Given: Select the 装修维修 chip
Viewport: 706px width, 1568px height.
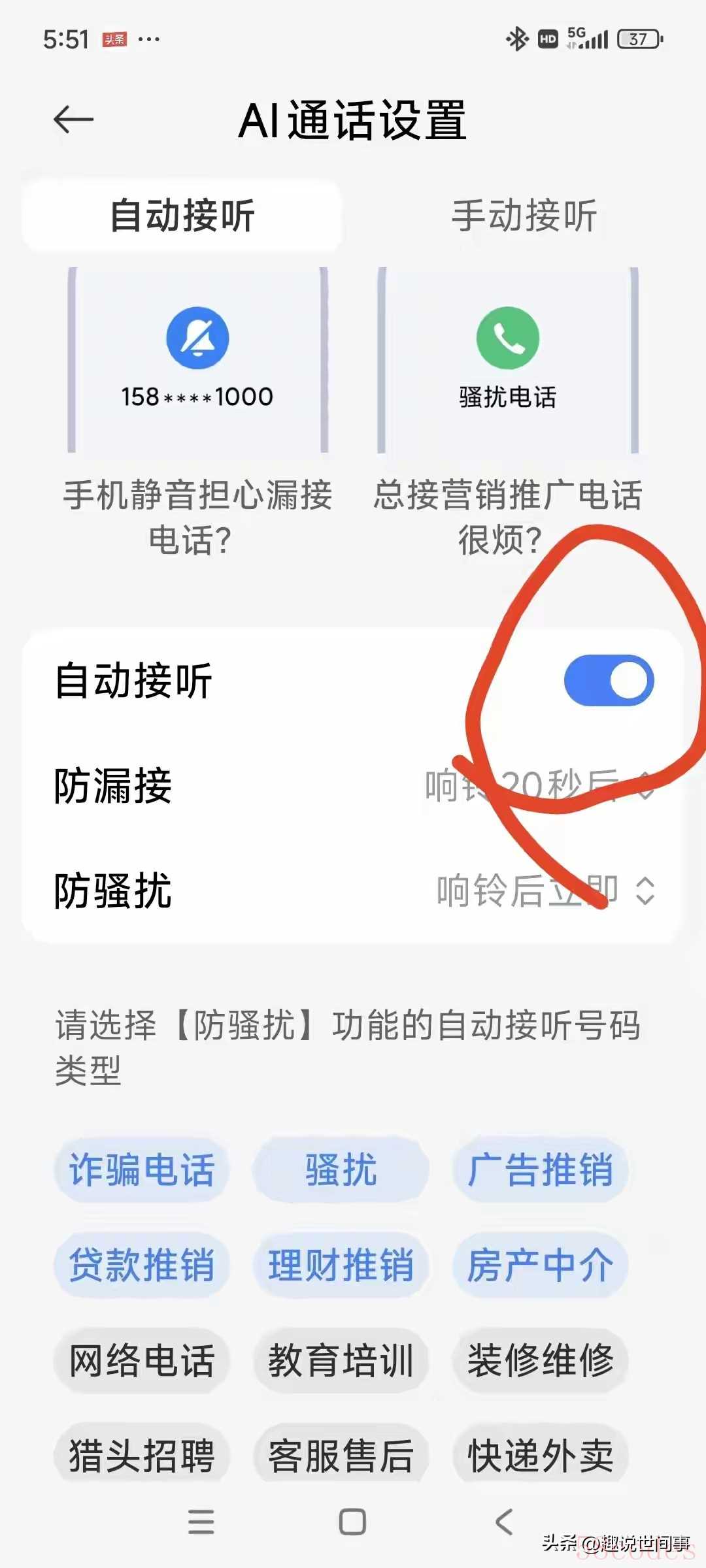Looking at the screenshot, I should click(x=540, y=1361).
